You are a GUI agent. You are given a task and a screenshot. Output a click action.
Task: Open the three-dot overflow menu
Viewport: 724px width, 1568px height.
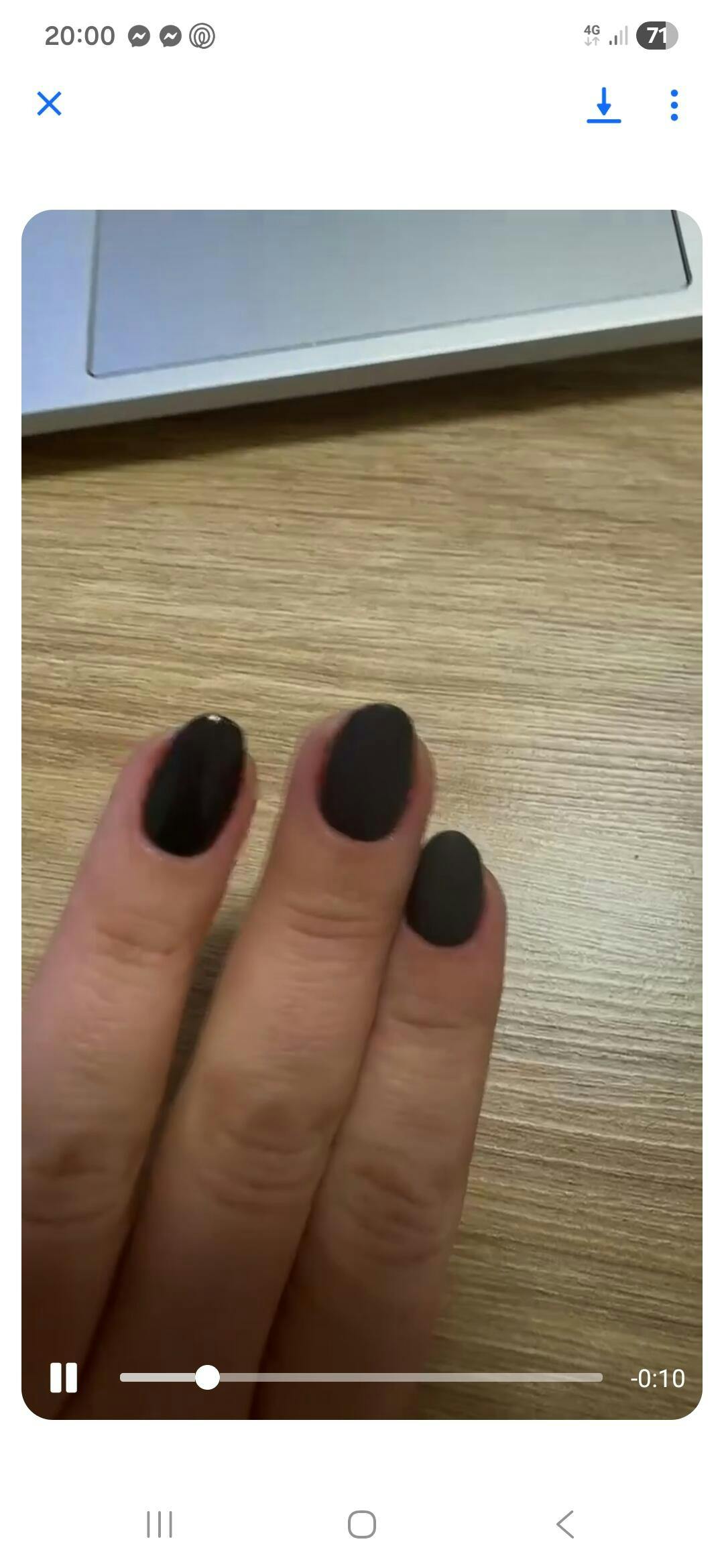pos(674,105)
